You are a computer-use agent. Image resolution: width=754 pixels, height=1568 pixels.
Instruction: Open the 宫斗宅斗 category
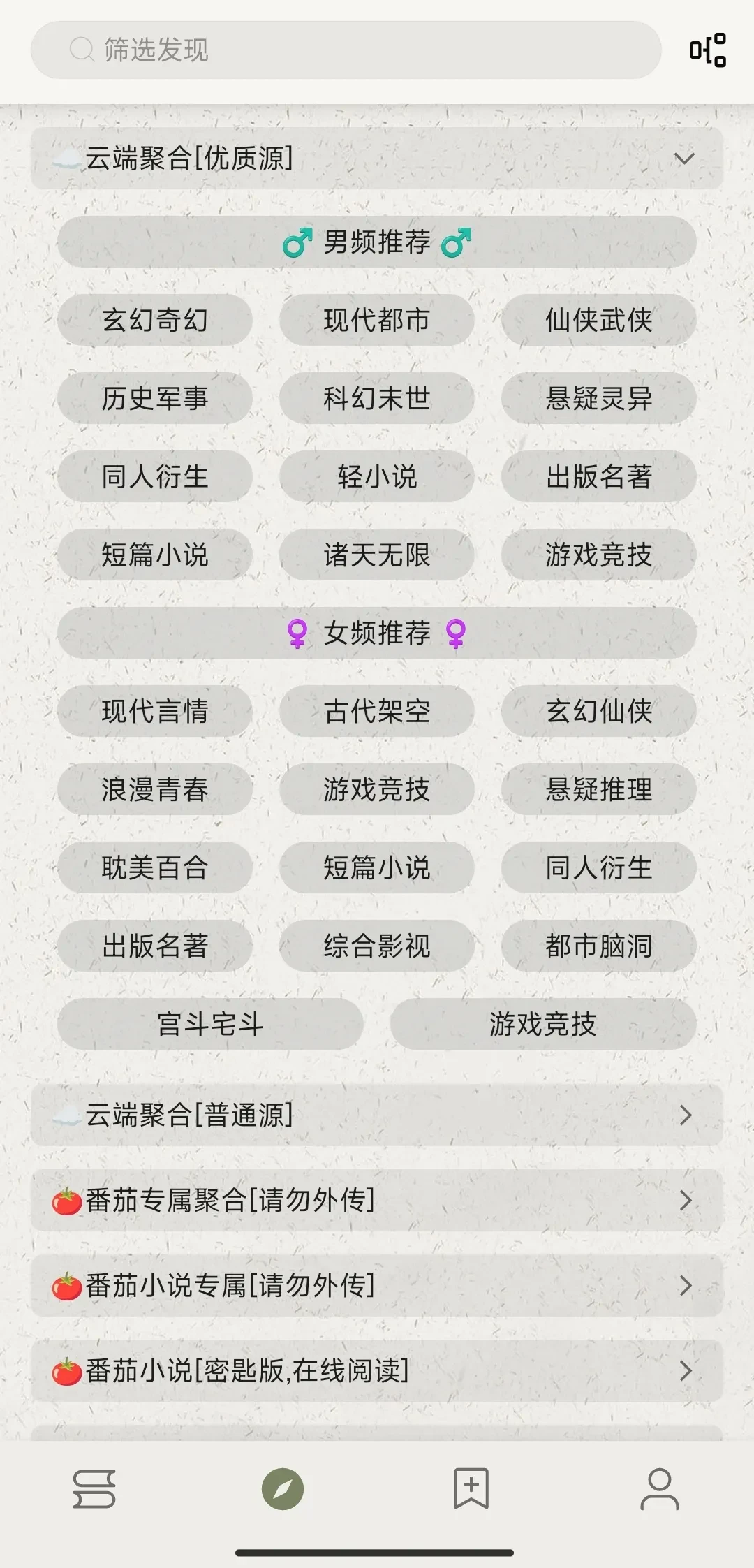click(x=210, y=1024)
